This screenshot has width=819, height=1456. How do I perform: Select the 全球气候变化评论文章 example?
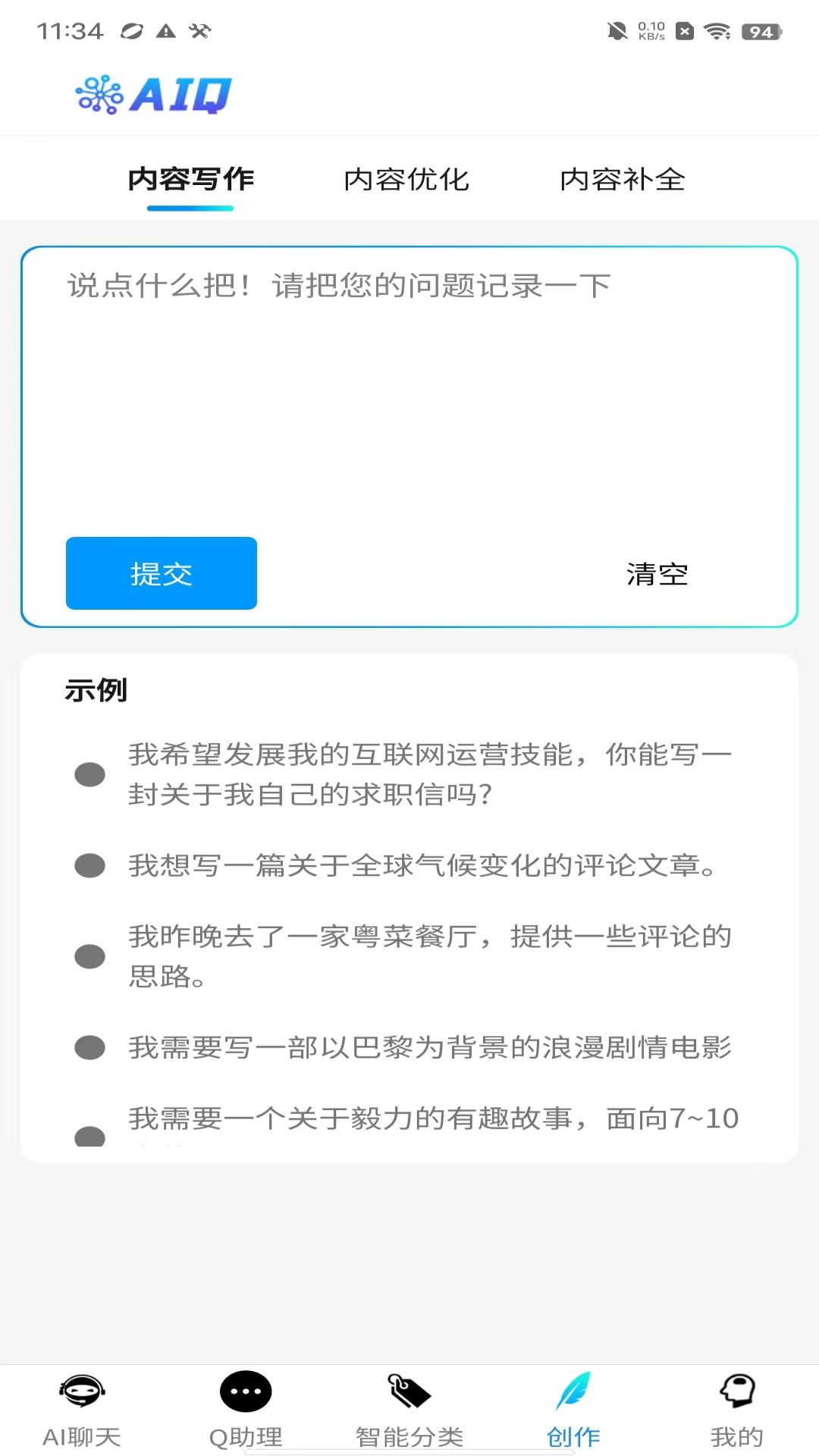pos(422,865)
